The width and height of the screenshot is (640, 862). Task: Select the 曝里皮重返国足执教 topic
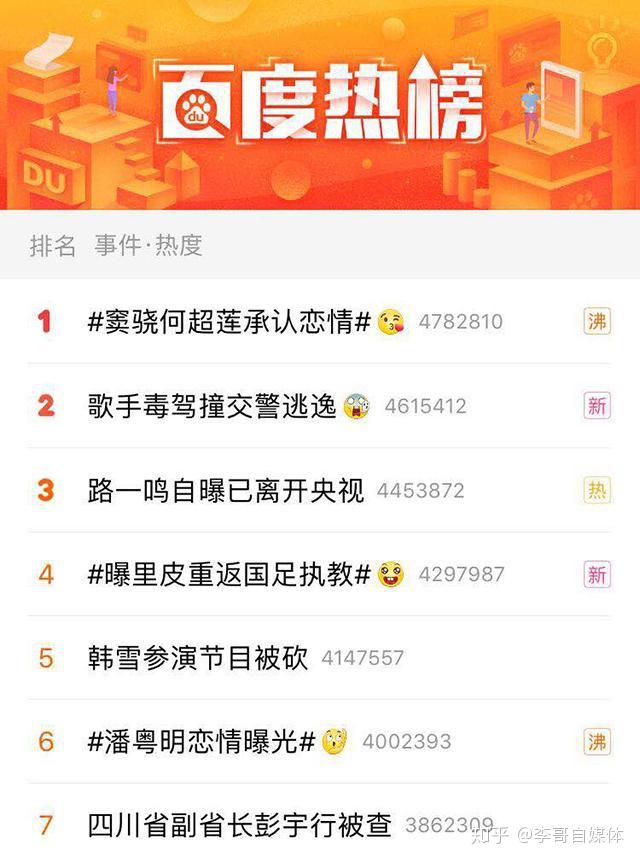click(x=230, y=574)
